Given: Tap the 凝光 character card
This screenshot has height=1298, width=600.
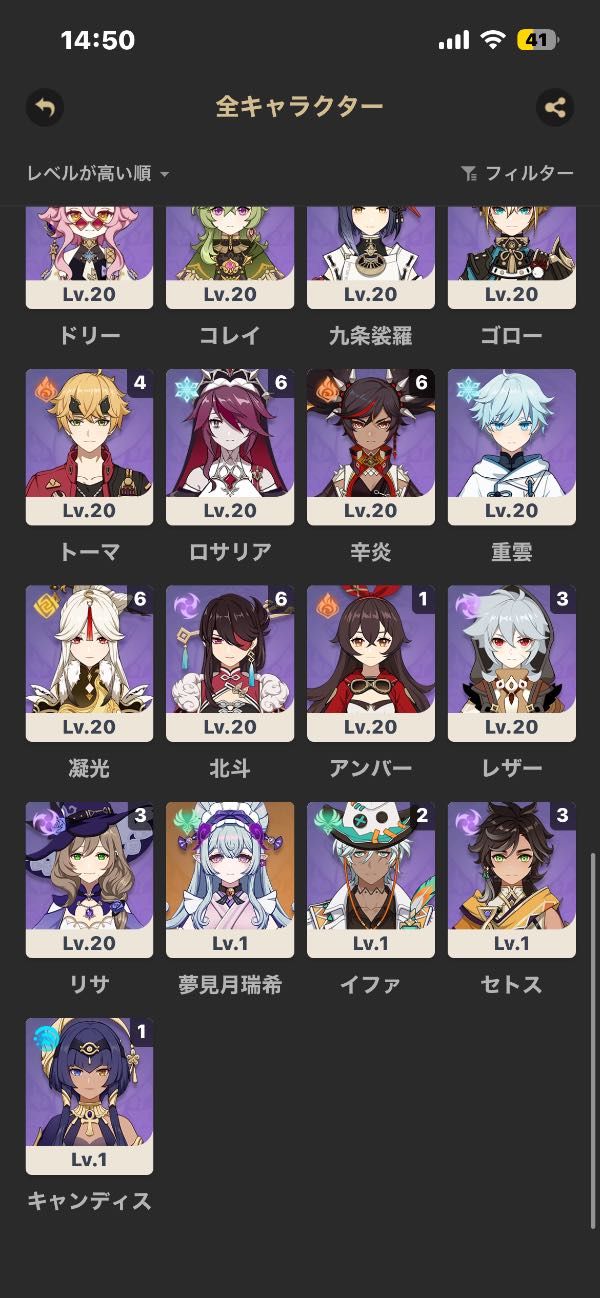Looking at the screenshot, I should coord(89,663).
